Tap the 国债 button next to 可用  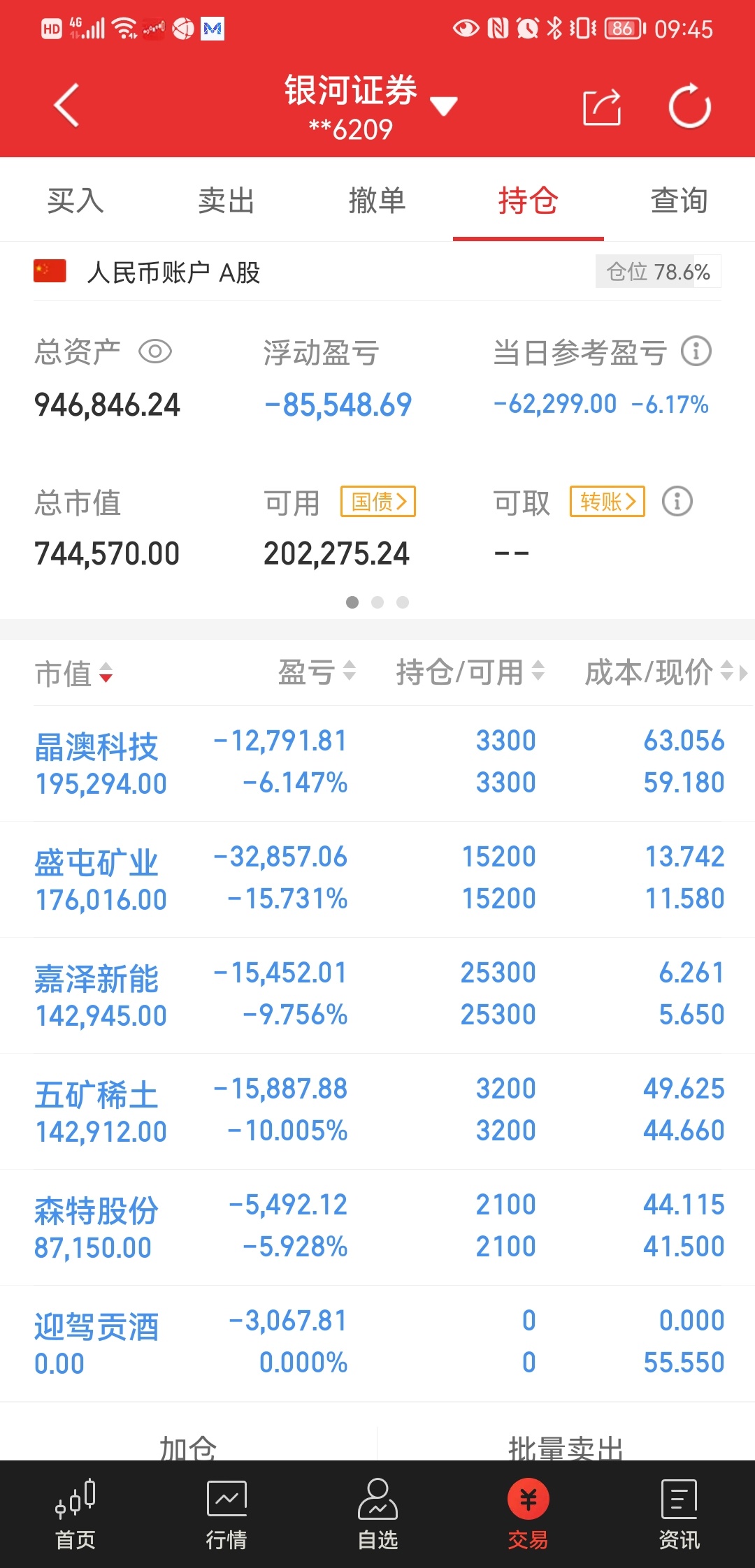(x=378, y=502)
